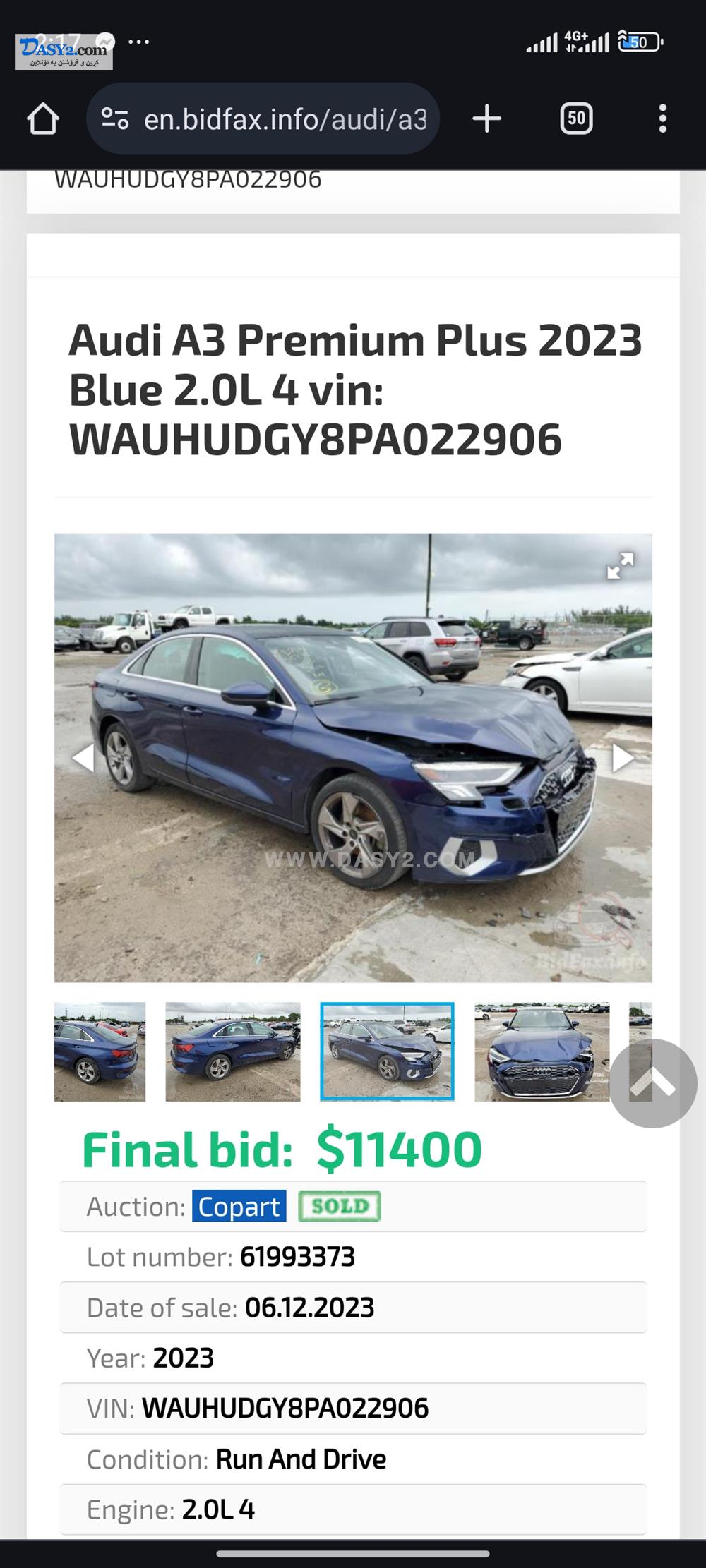Expand the car photo to fullscreen
The image size is (706, 1568).
point(621,565)
